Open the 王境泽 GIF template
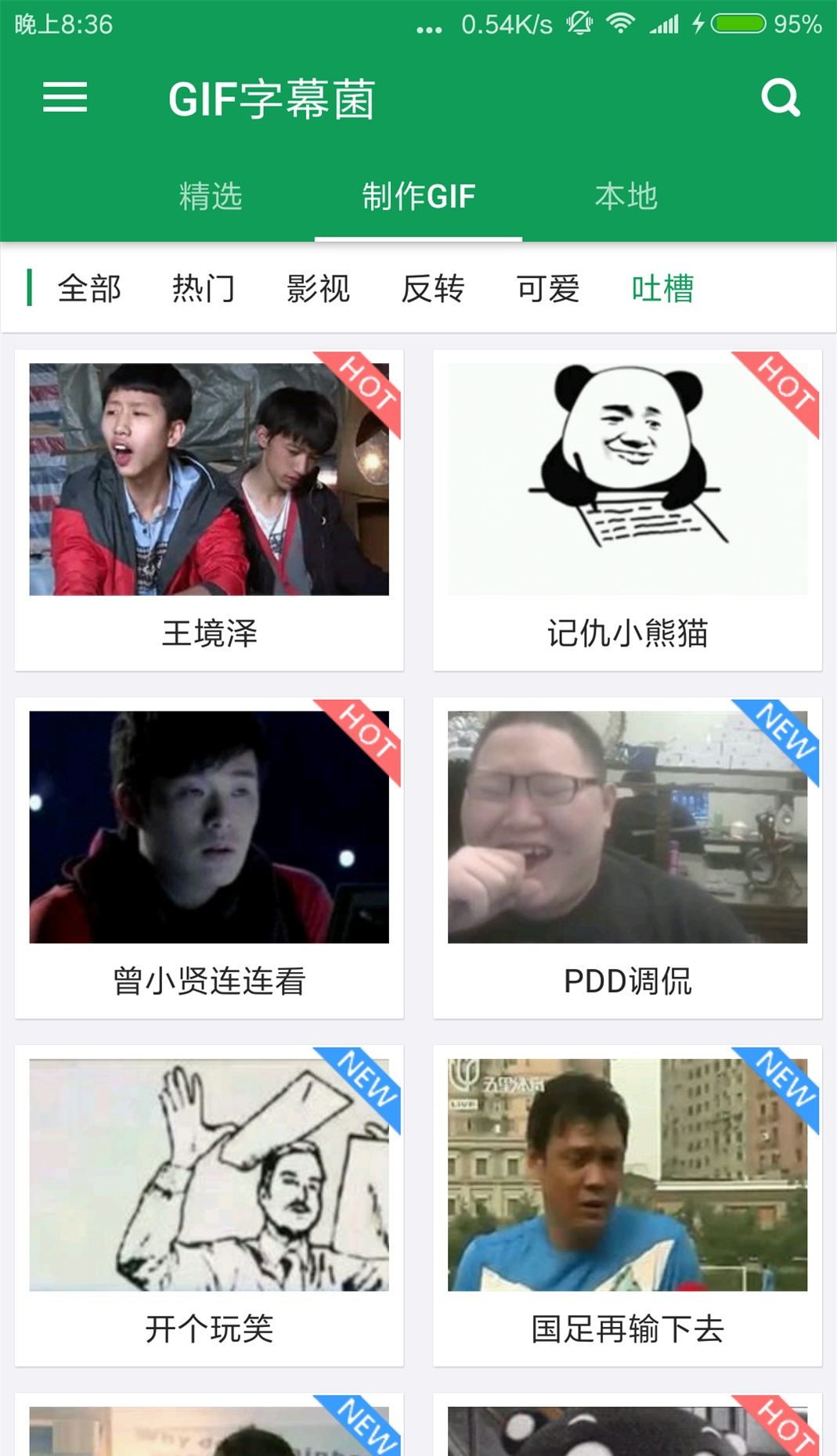Viewport: 837px width, 1456px height. tap(209, 509)
